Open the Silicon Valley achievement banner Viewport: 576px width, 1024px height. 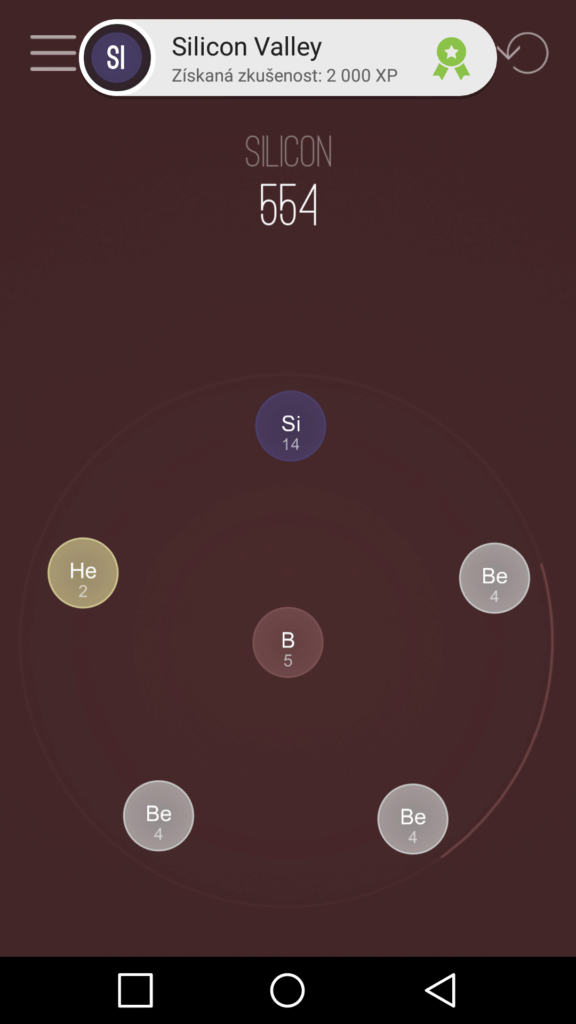(288, 57)
